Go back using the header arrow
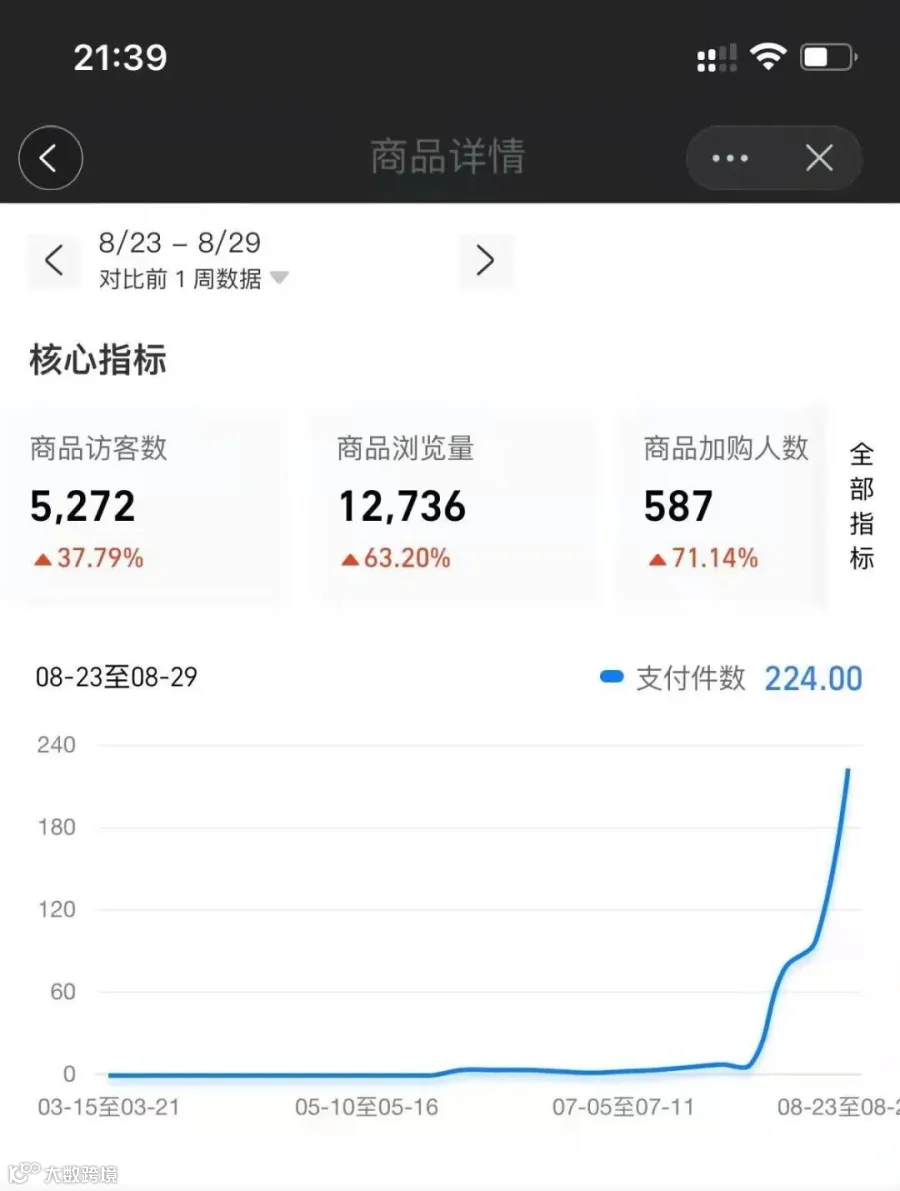Viewport: 900px width, 1191px height. coord(50,158)
